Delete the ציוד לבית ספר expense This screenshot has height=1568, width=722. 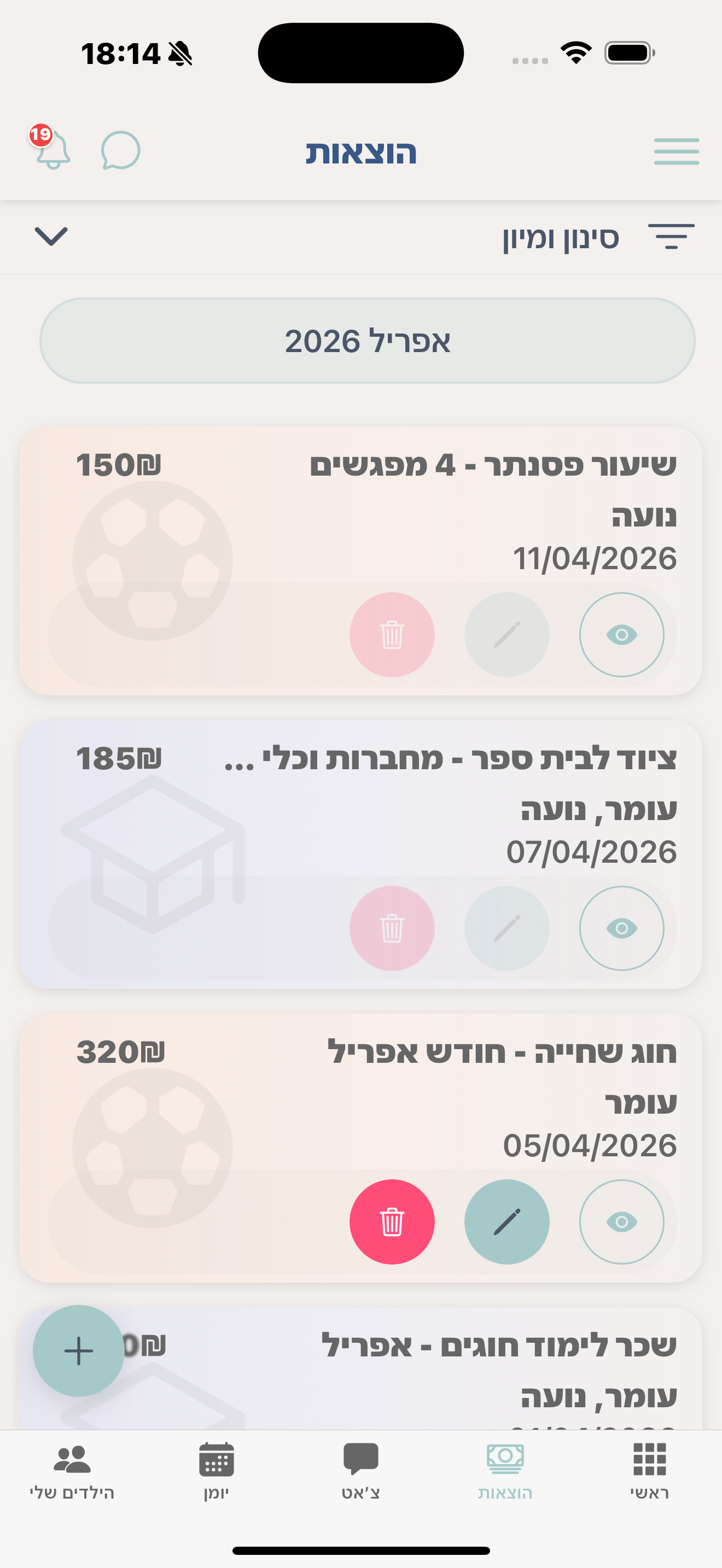(392, 928)
